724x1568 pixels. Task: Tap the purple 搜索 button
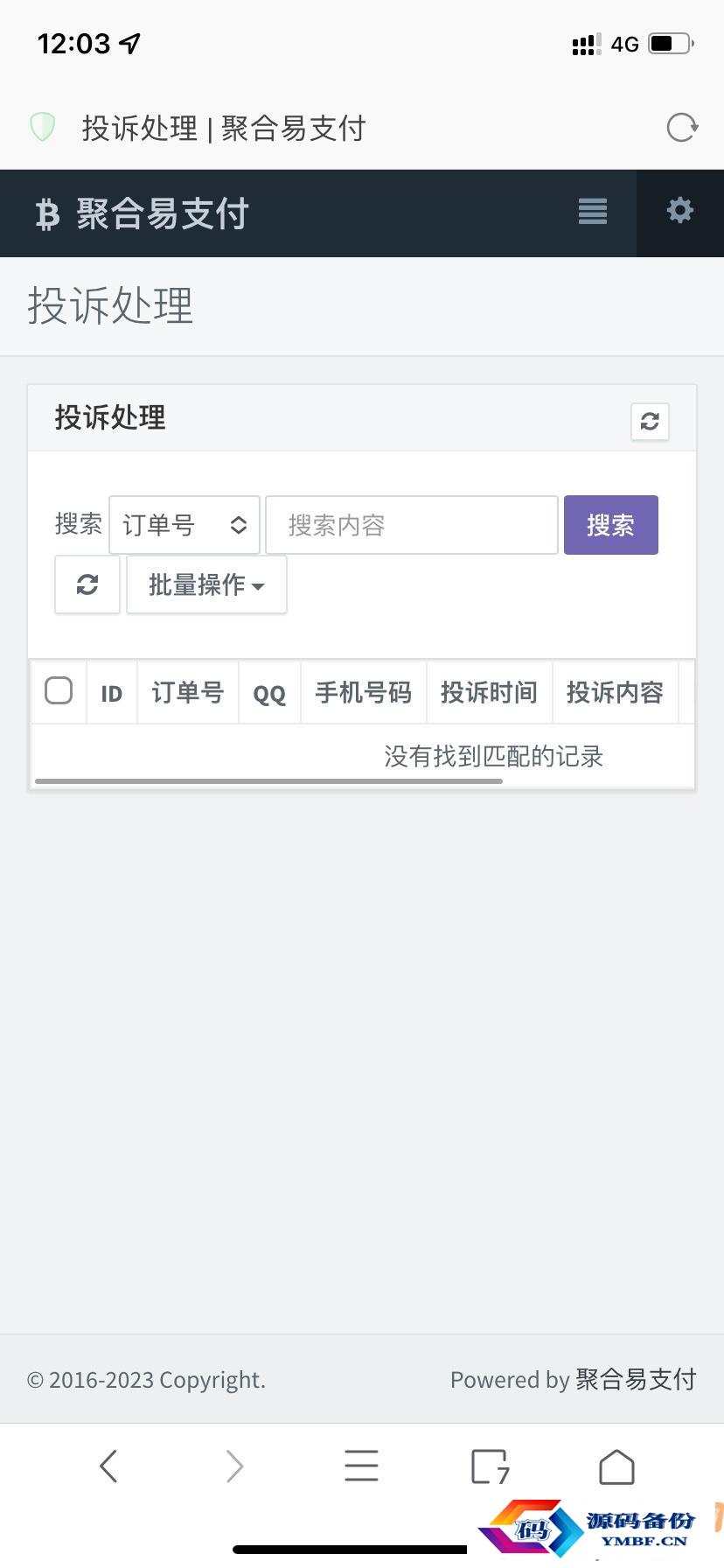pyautogui.click(x=610, y=525)
